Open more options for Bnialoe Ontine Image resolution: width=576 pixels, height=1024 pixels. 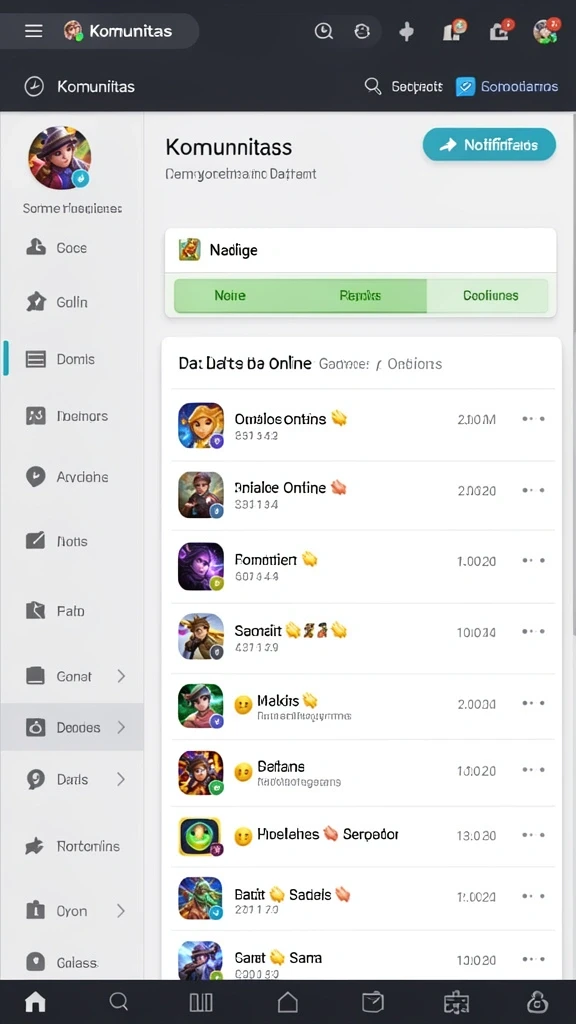click(533, 490)
